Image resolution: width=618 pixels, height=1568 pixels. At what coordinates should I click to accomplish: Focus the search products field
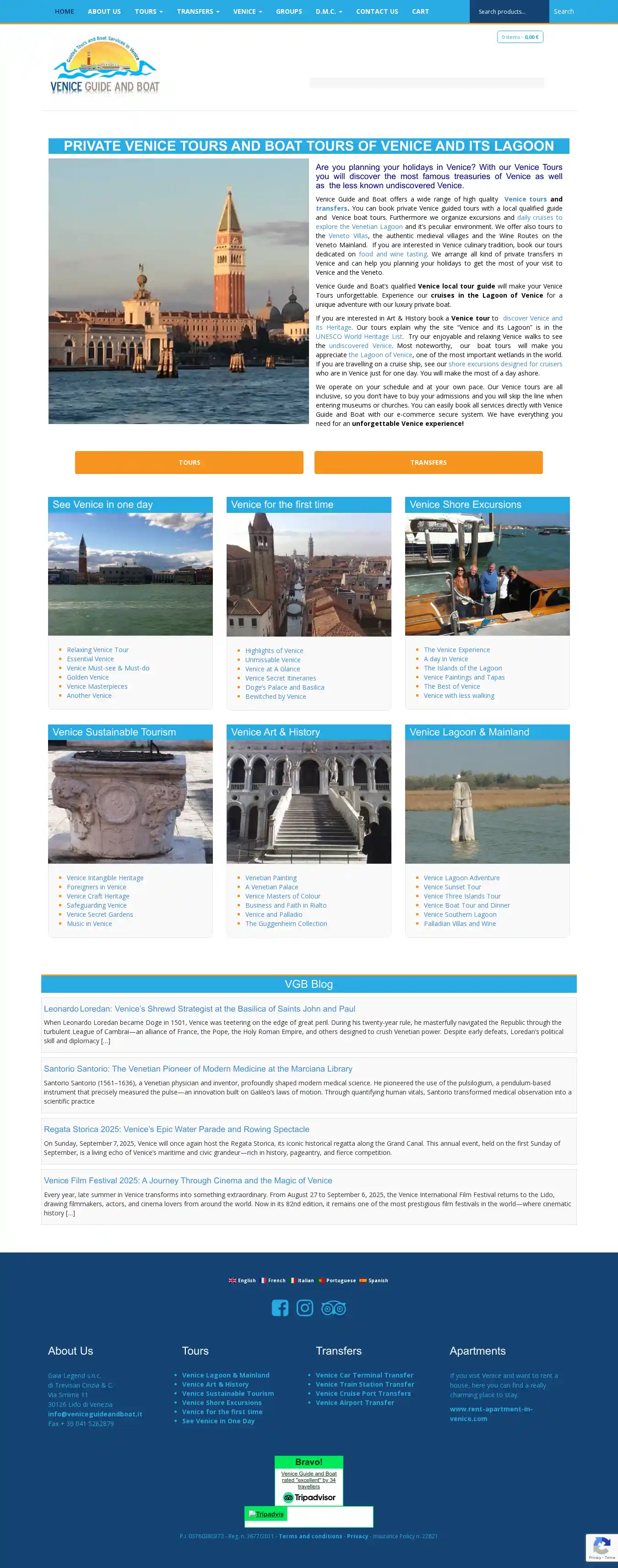click(509, 11)
